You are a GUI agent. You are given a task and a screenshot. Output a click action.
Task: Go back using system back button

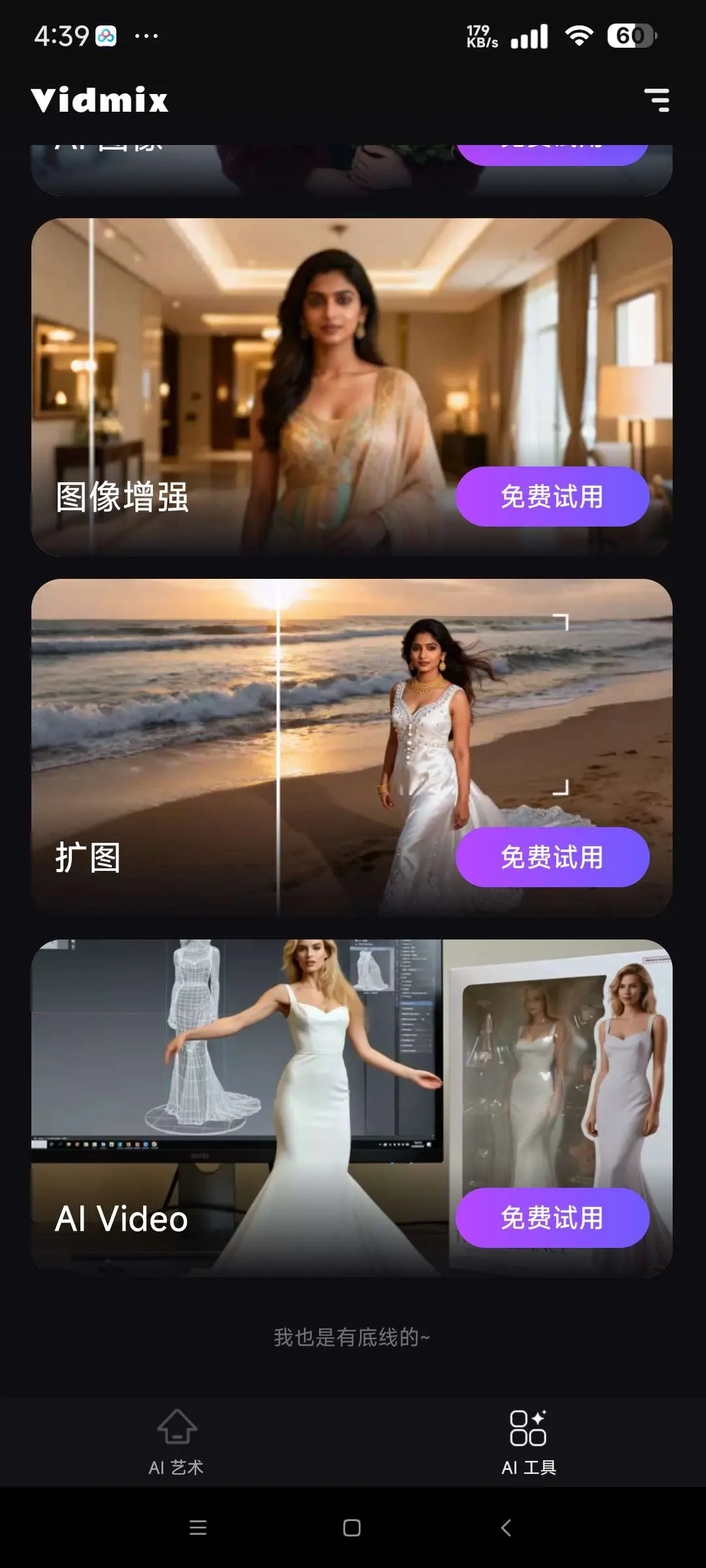pyautogui.click(x=505, y=1527)
